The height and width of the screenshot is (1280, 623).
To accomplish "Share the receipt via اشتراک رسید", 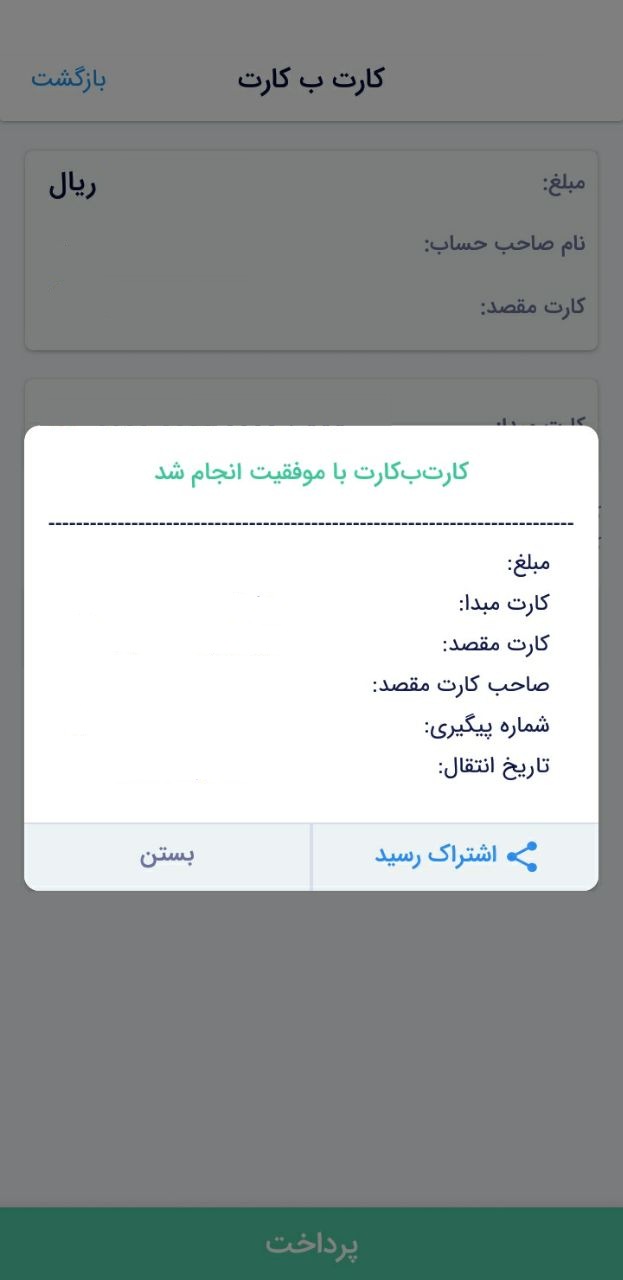I will 456,856.
